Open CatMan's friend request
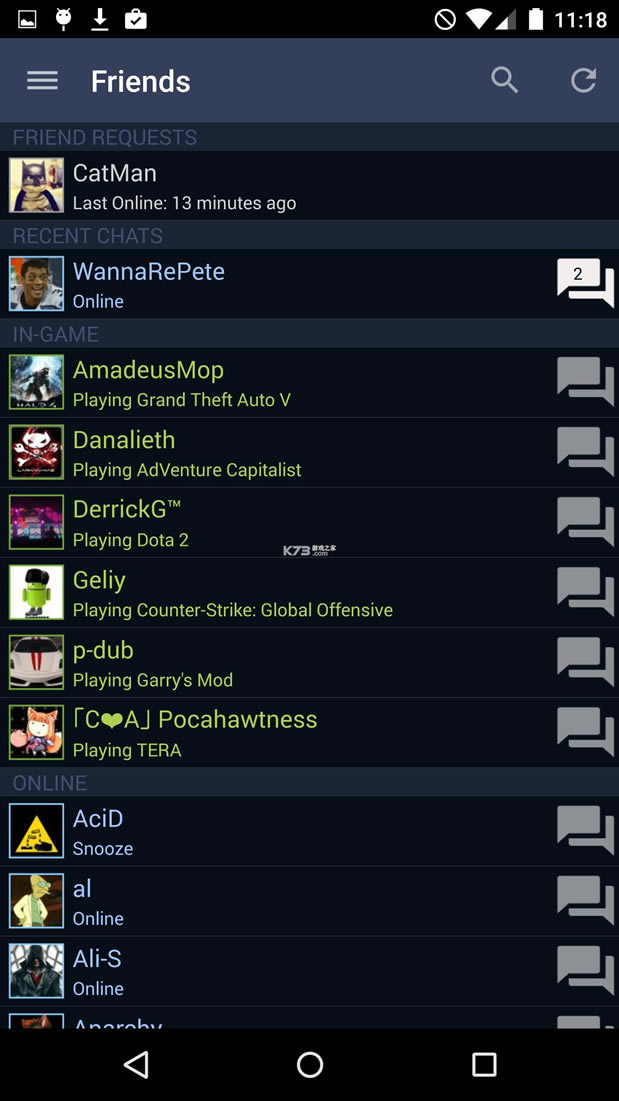 (250, 186)
